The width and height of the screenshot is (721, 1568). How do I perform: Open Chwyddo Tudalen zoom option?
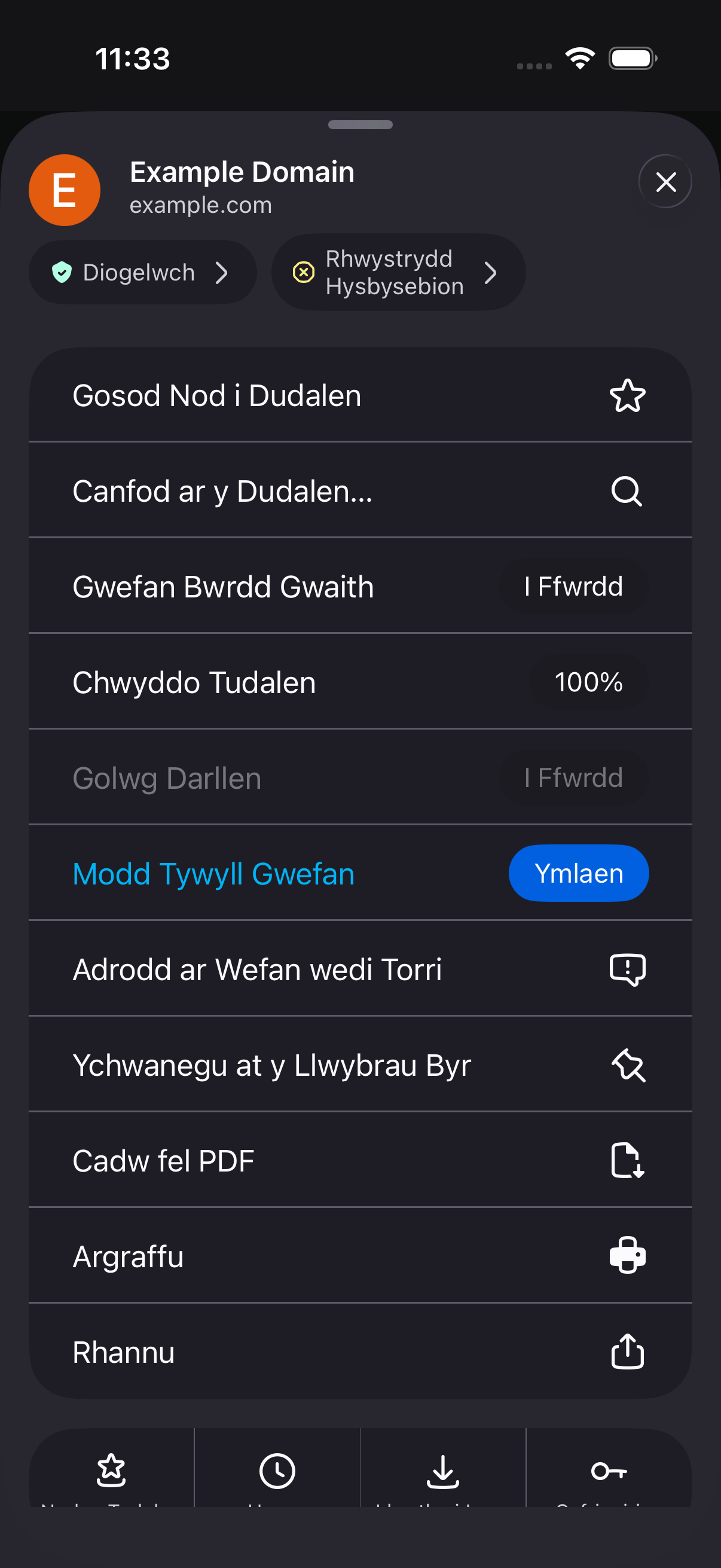[x=360, y=682]
